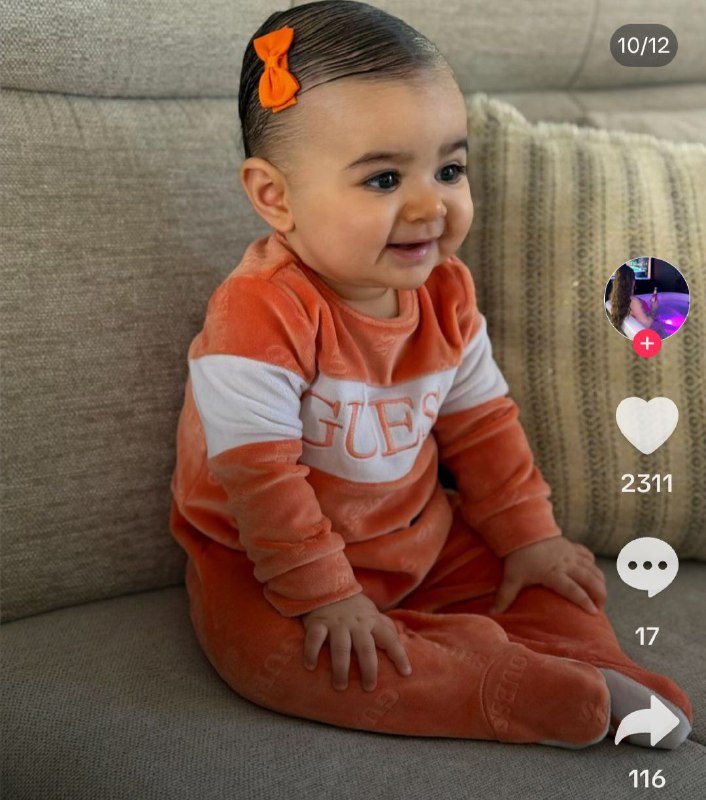Follow the creator with the plus badge
Image resolution: width=706 pixels, height=800 pixels.
point(647,344)
